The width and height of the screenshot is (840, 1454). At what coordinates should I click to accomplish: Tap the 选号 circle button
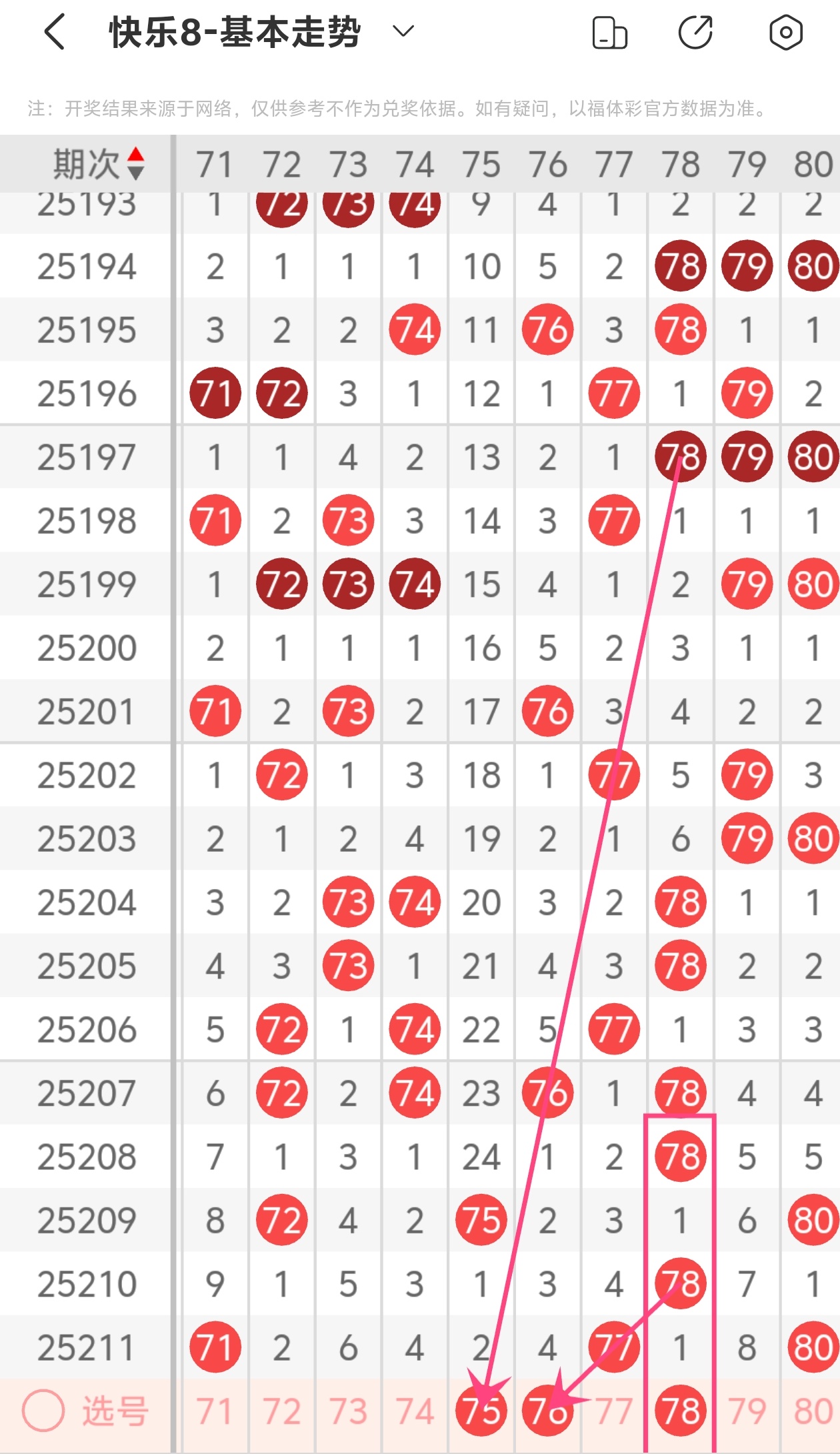pos(43,1410)
